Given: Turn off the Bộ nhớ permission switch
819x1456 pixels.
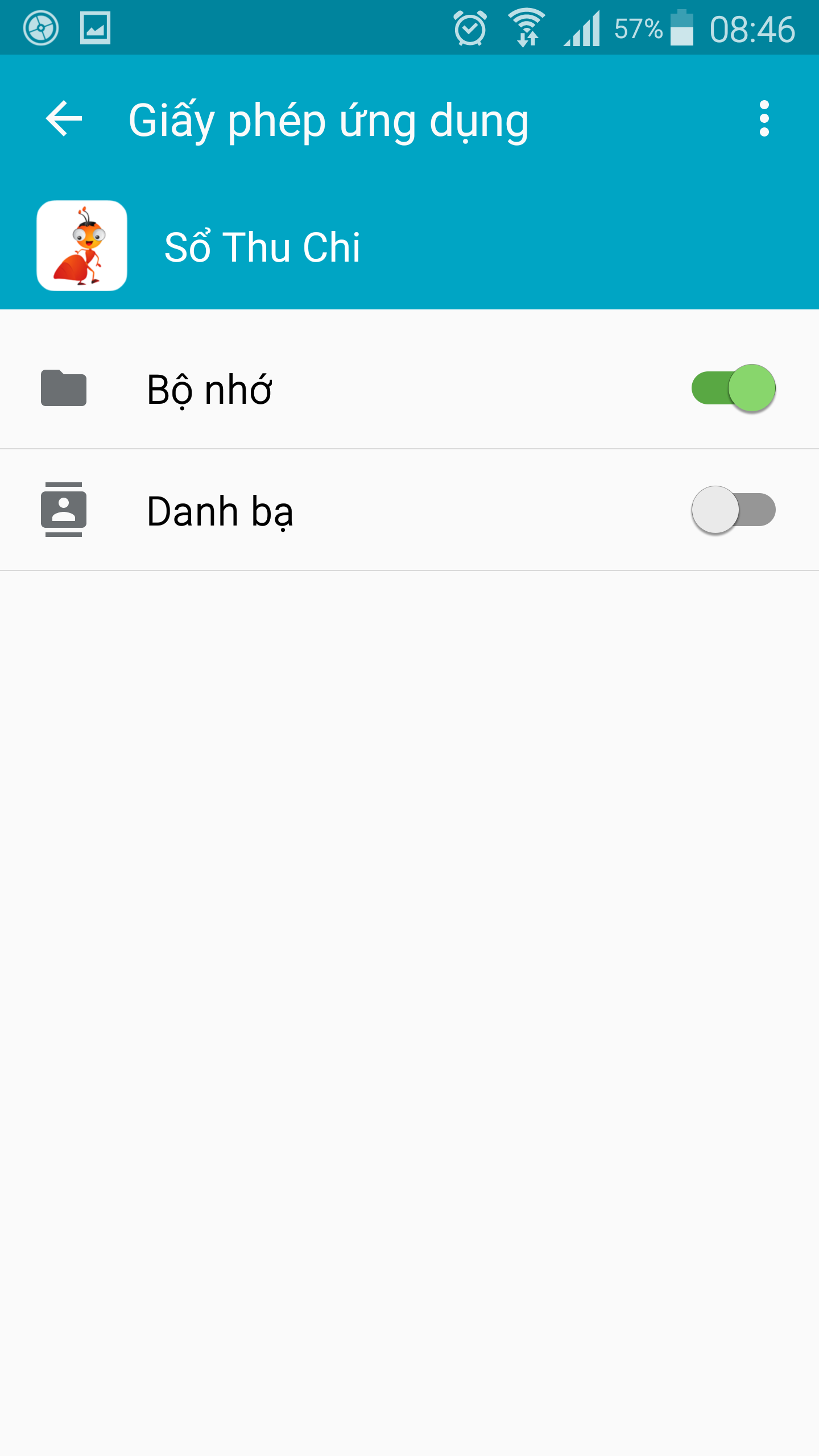Looking at the screenshot, I should [733, 388].
